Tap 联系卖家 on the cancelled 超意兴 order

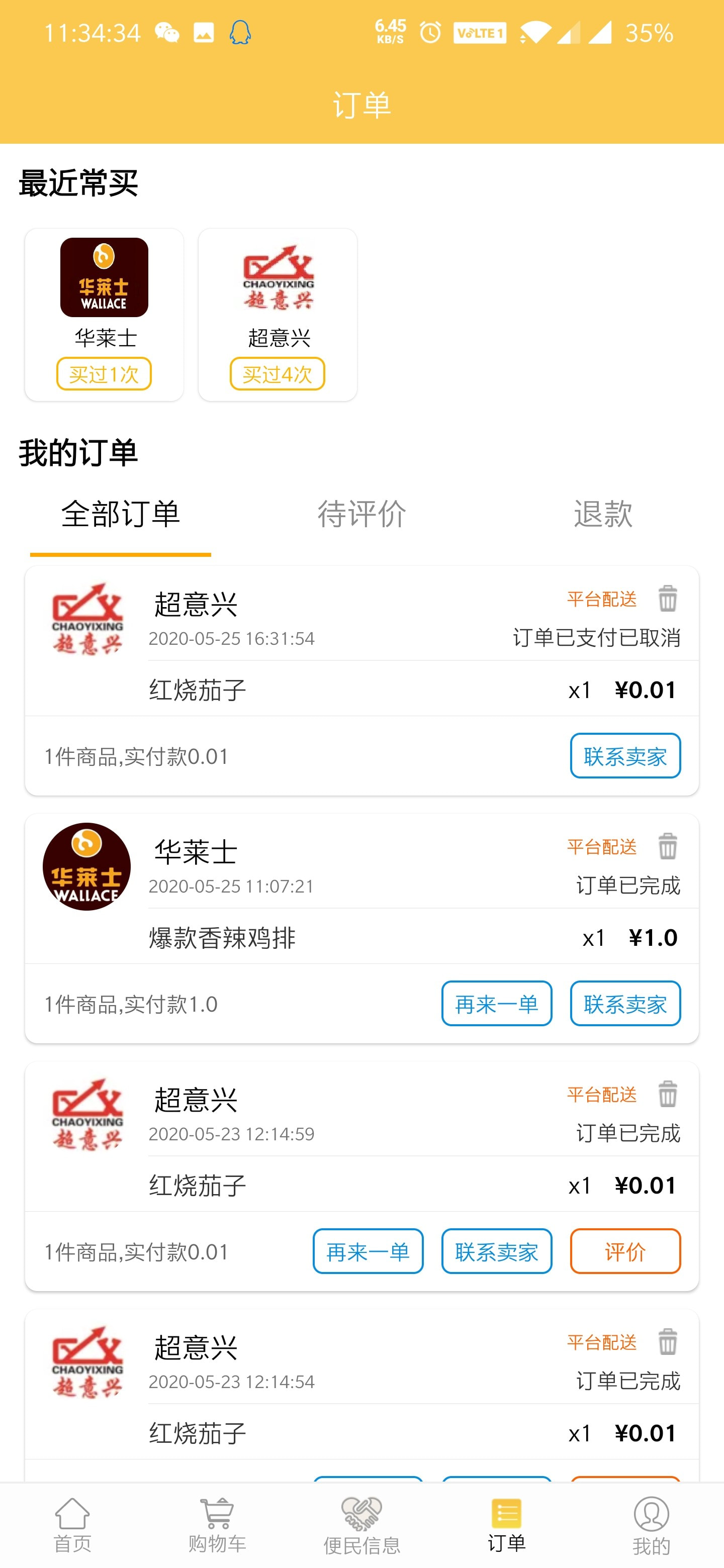625,756
